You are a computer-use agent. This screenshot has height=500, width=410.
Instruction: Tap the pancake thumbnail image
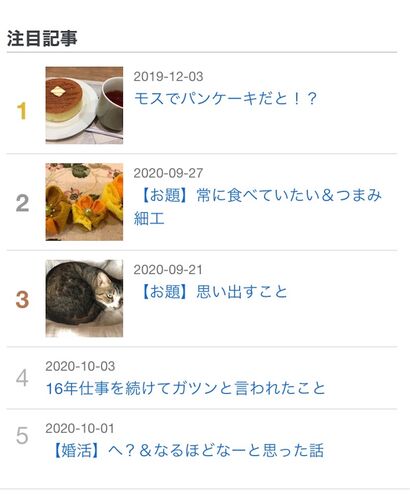tap(84, 105)
